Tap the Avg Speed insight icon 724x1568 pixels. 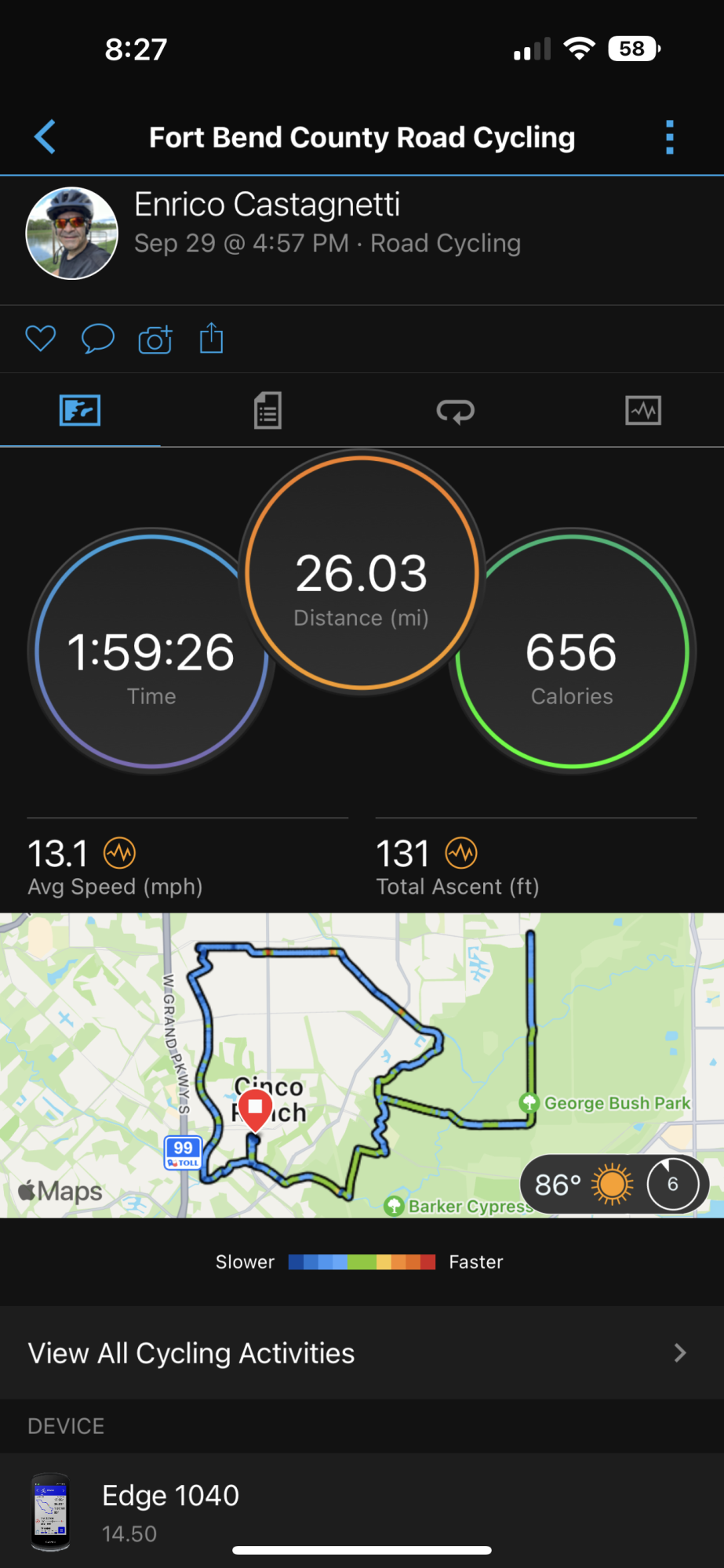pos(120,853)
